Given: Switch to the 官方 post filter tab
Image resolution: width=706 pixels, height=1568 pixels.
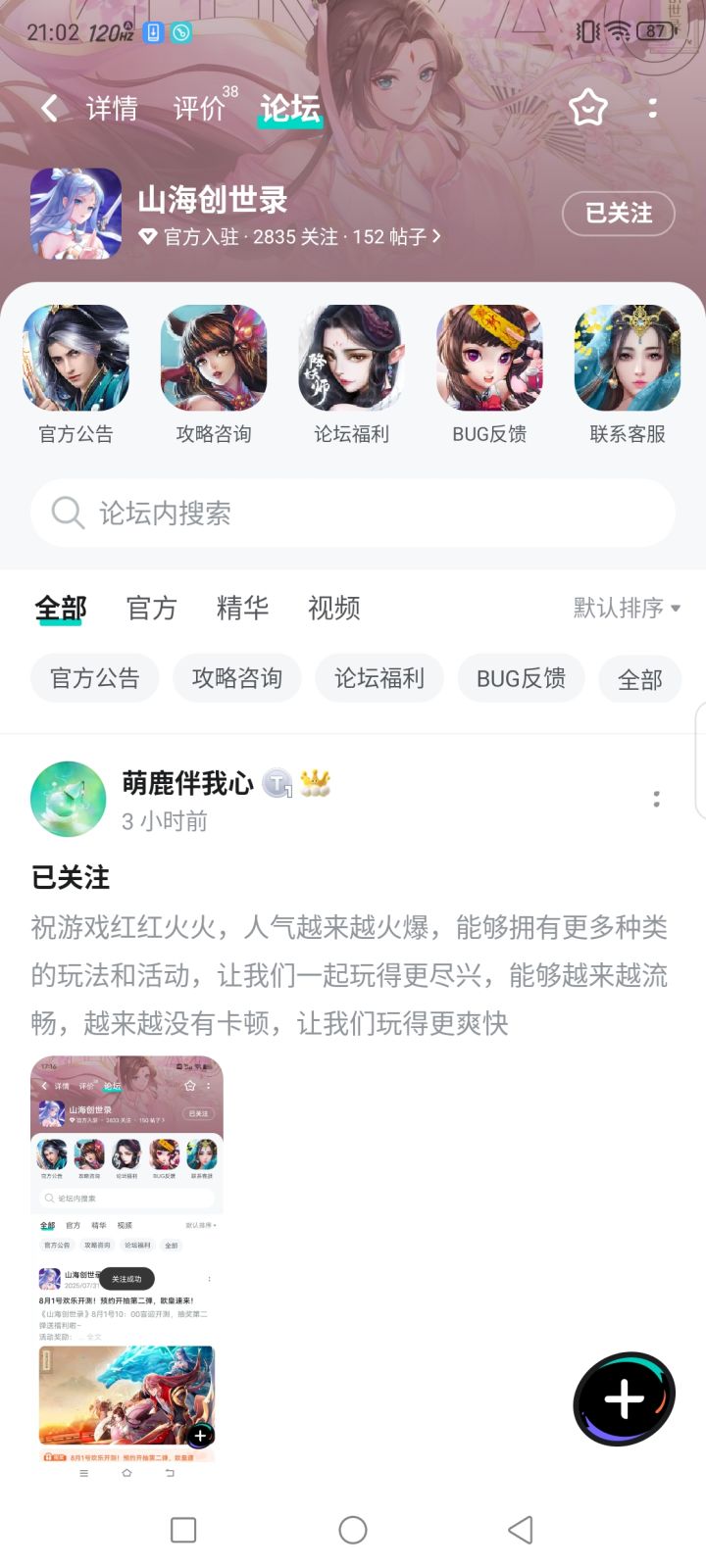Looking at the screenshot, I should 152,609.
